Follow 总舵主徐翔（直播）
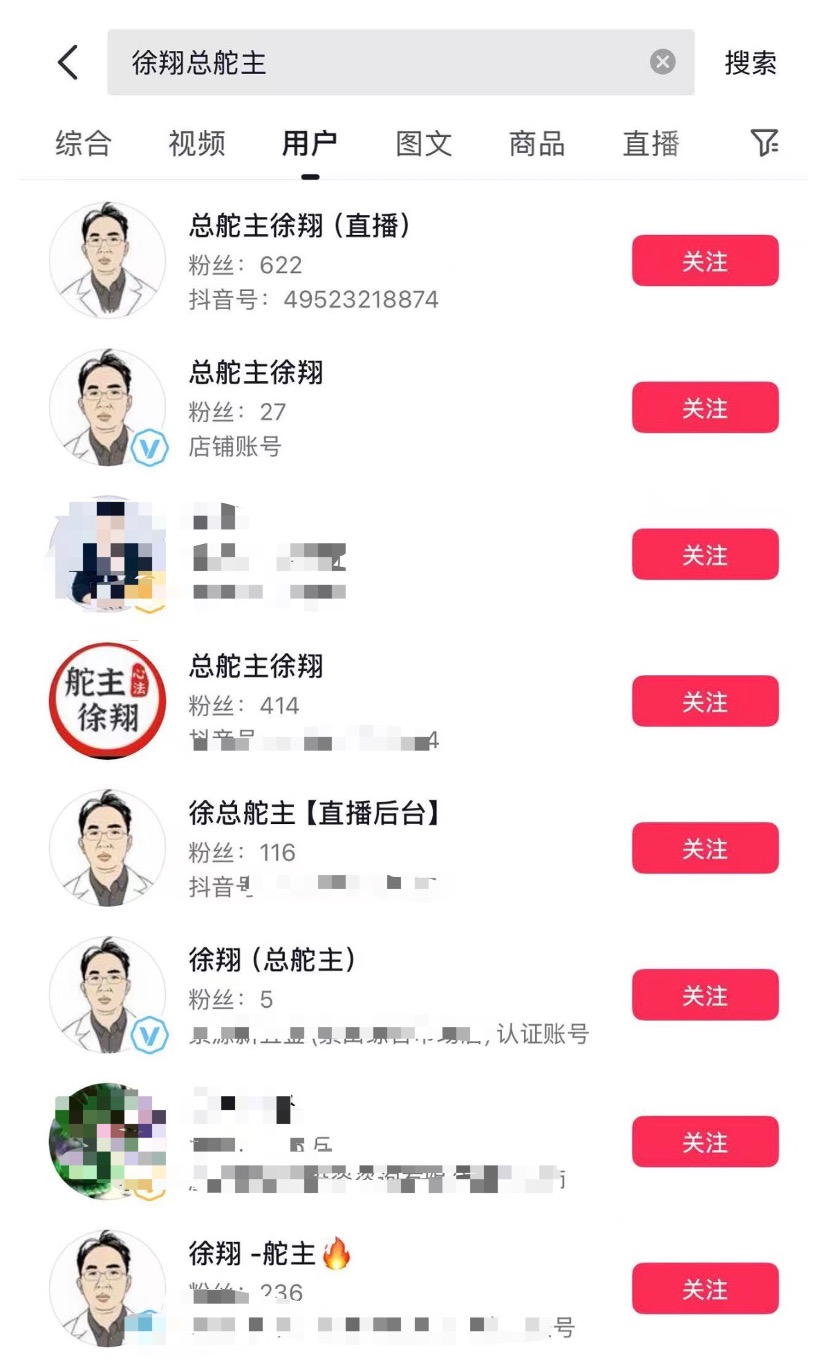This screenshot has height=1370, width=832. [x=705, y=261]
